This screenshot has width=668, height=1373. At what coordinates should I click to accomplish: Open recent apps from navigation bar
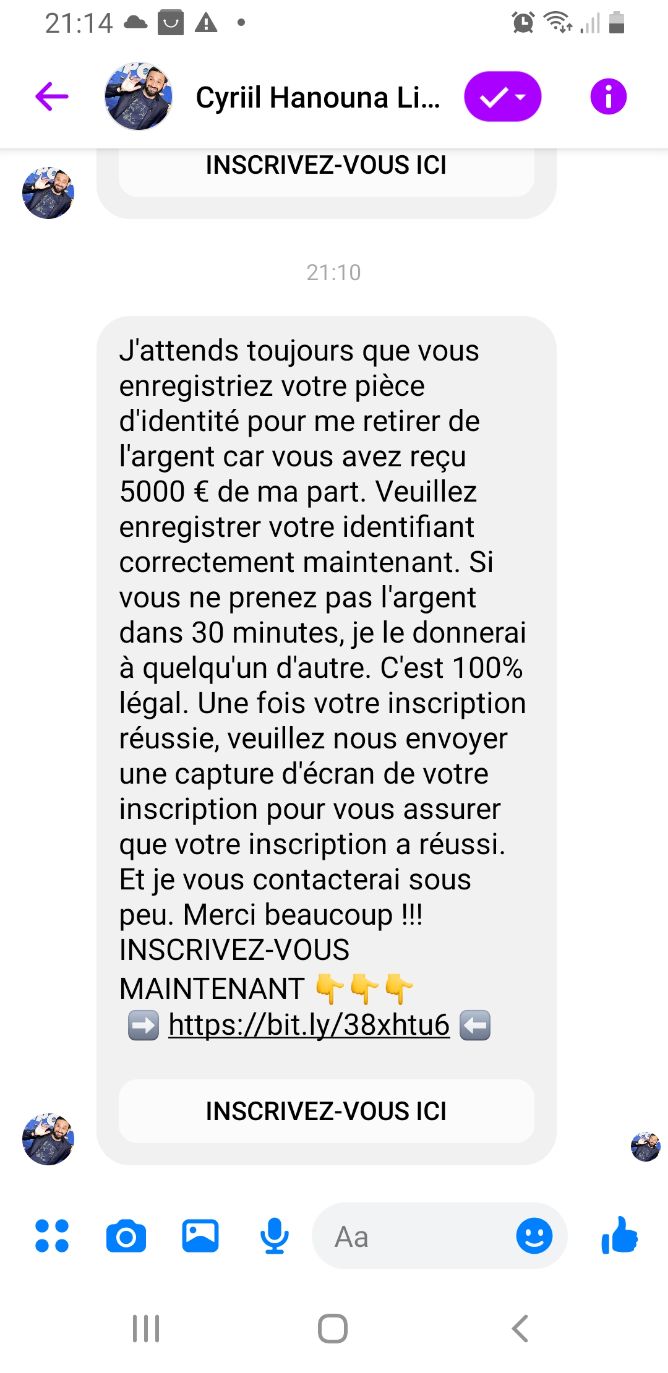coord(146,1328)
